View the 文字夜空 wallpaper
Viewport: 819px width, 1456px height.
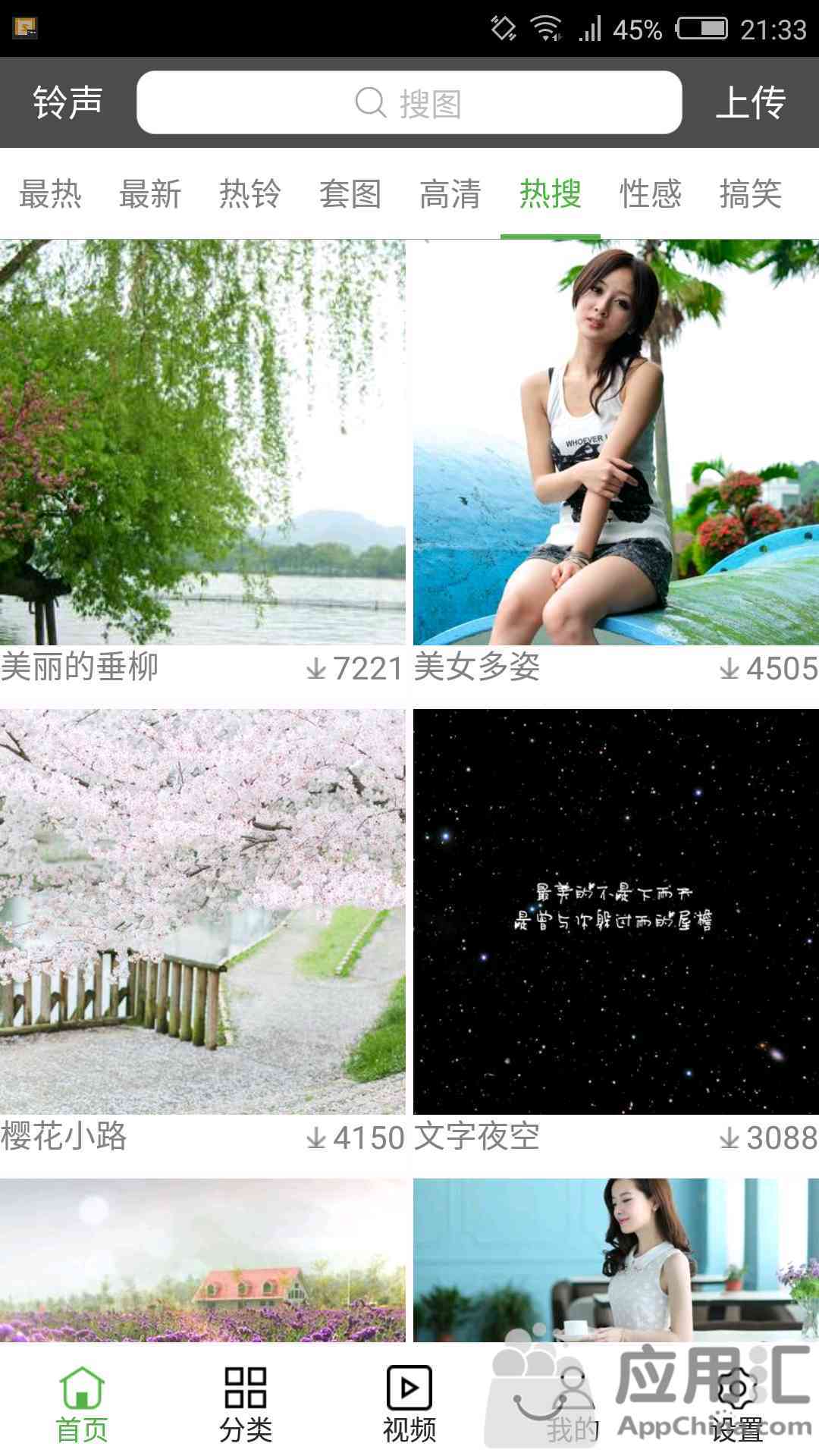point(616,912)
